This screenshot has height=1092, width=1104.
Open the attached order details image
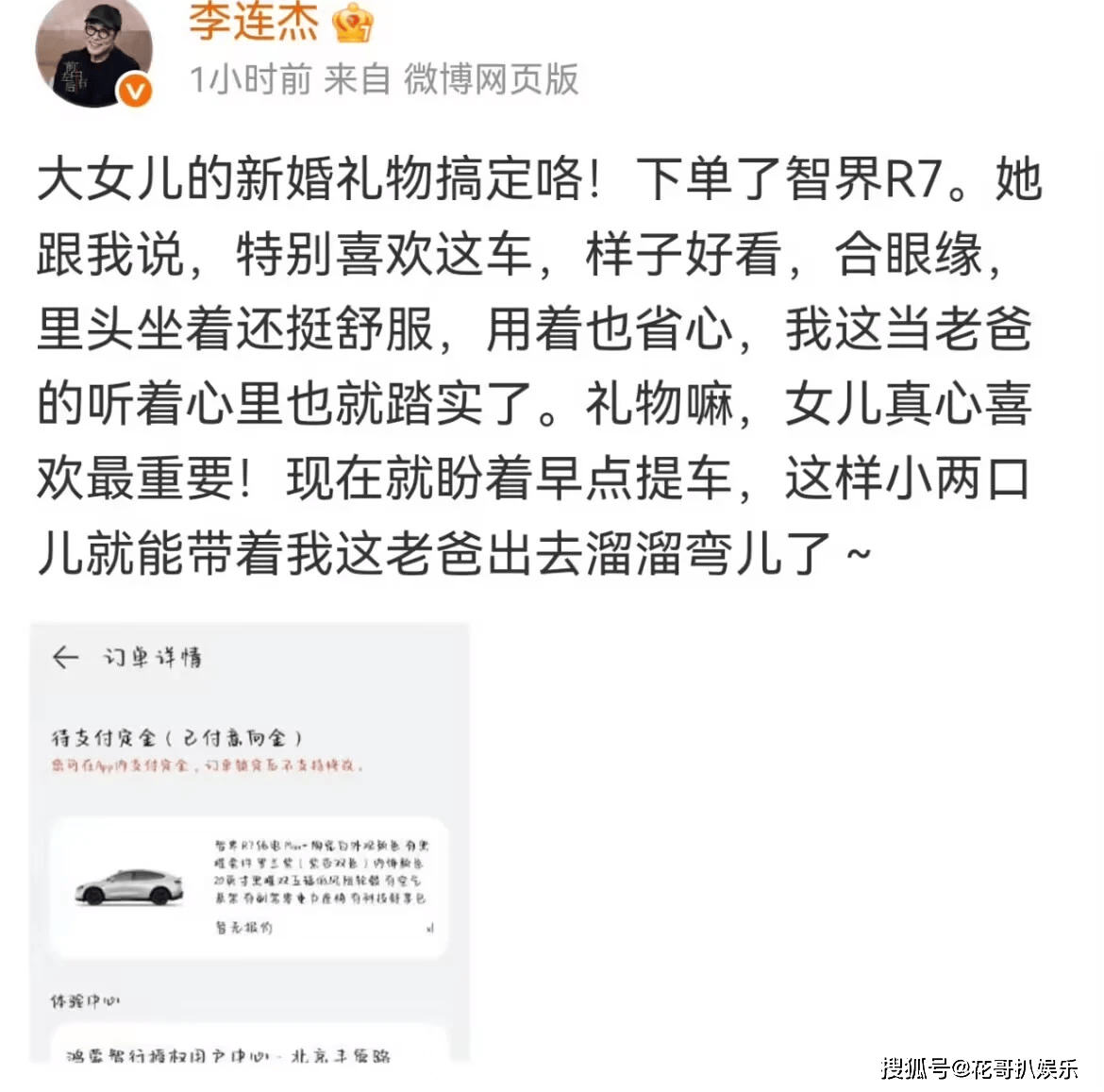click(250, 842)
